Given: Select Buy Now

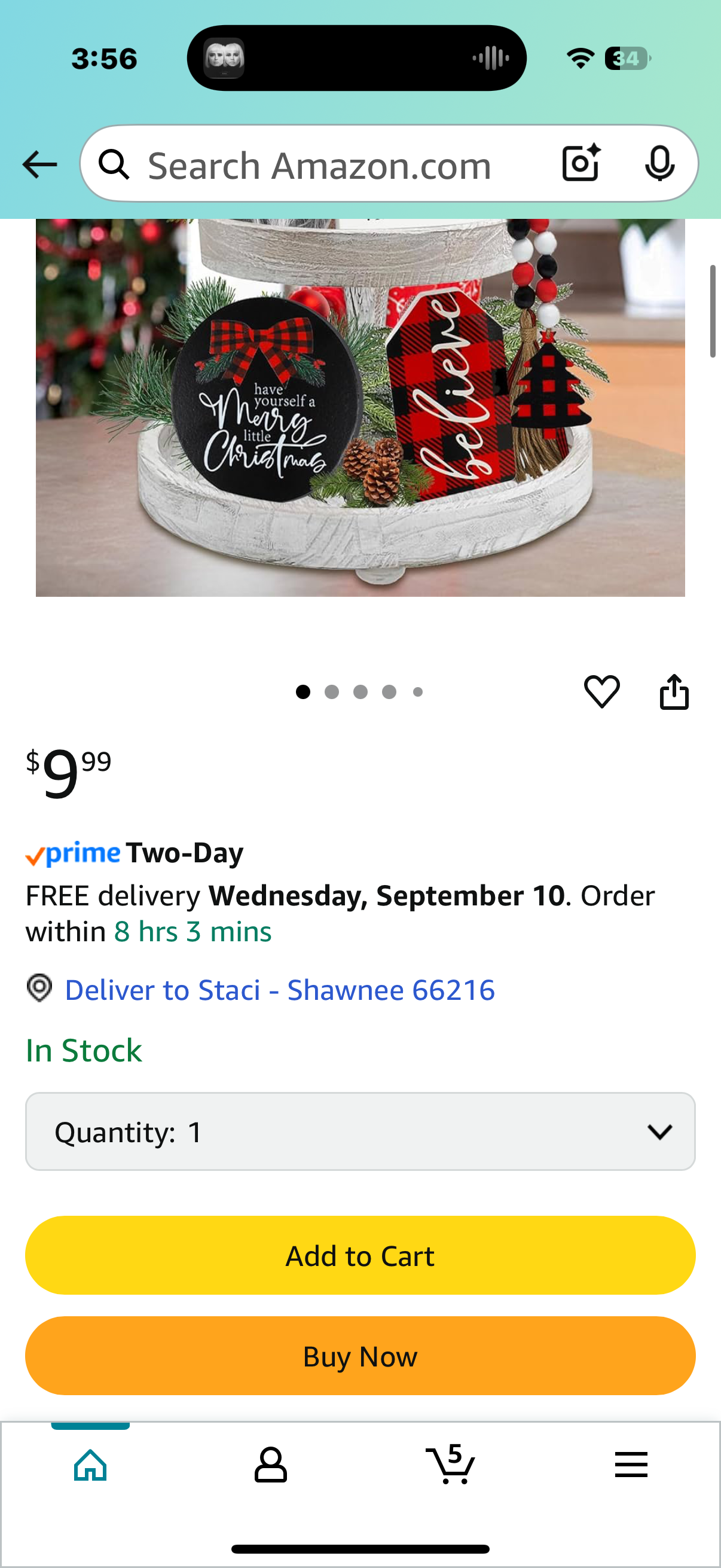Looking at the screenshot, I should tap(360, 1356).
